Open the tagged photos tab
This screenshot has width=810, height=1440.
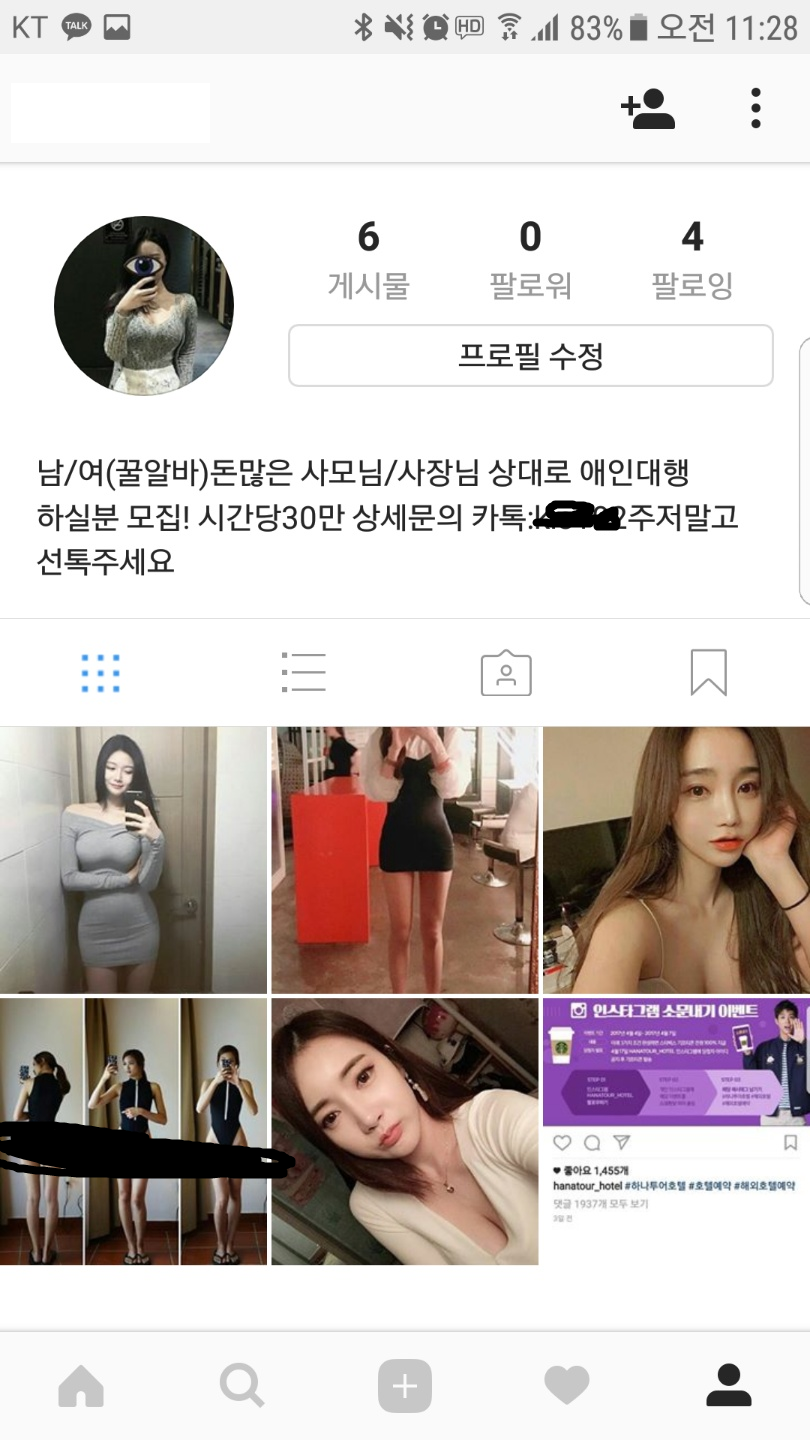click(x=506, y=673)
